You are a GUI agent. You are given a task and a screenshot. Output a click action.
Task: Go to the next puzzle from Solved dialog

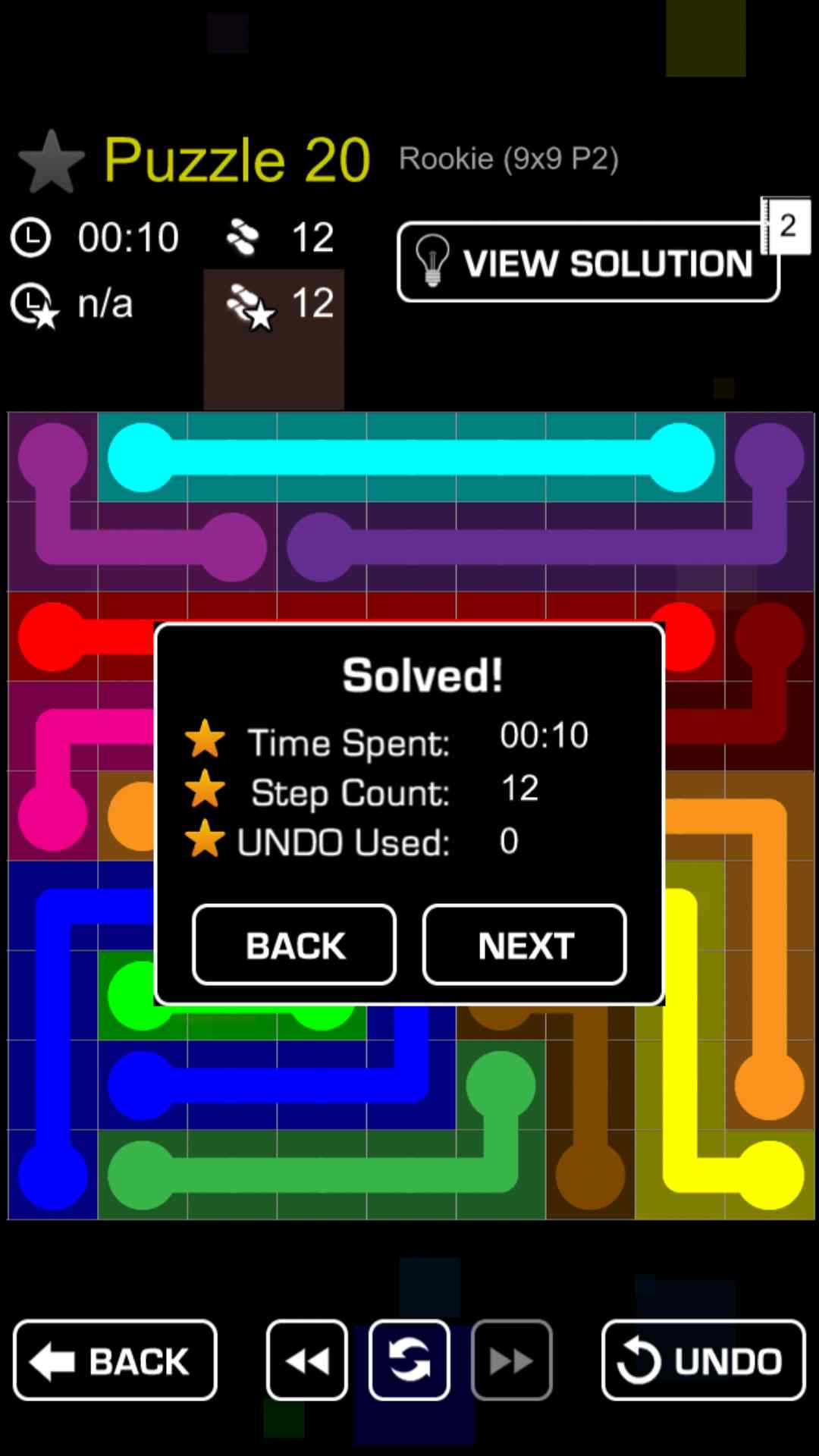(x=524, y=945)
